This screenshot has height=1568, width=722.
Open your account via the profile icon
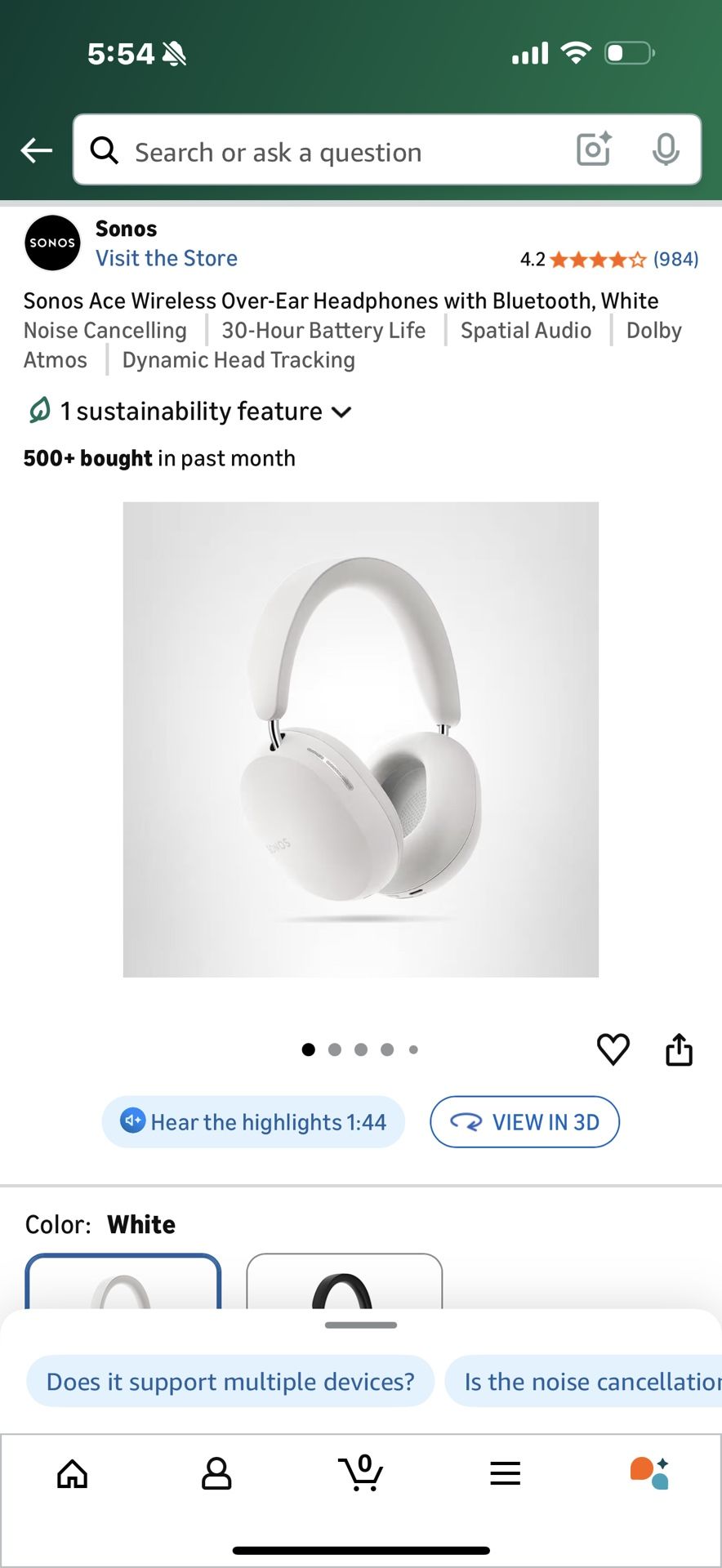tap(216, 1474)
